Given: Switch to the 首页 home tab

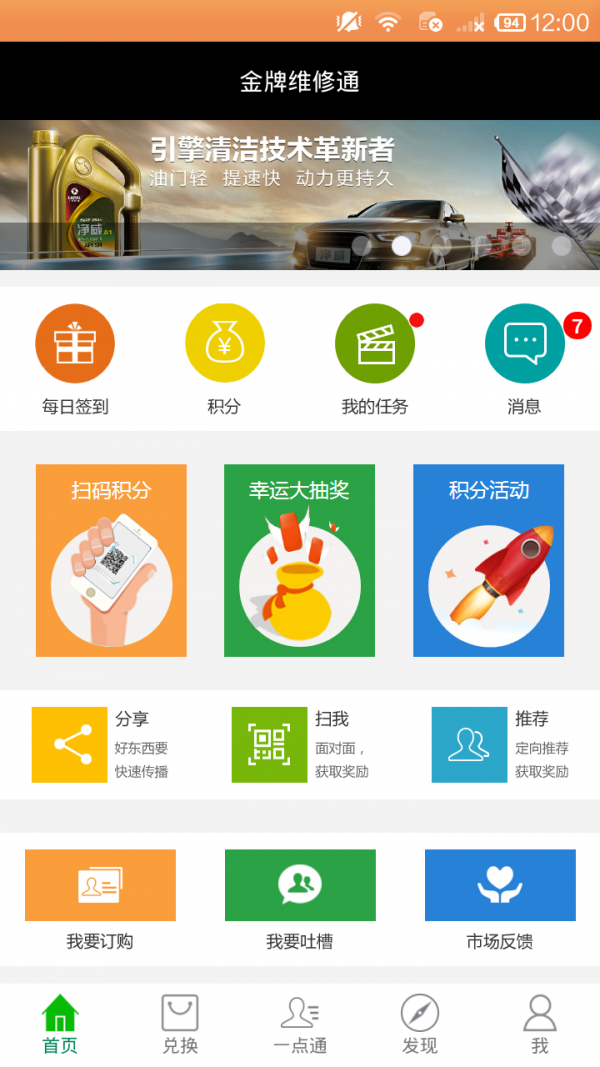Looking at the screenshot, I should coord(60,1024).
